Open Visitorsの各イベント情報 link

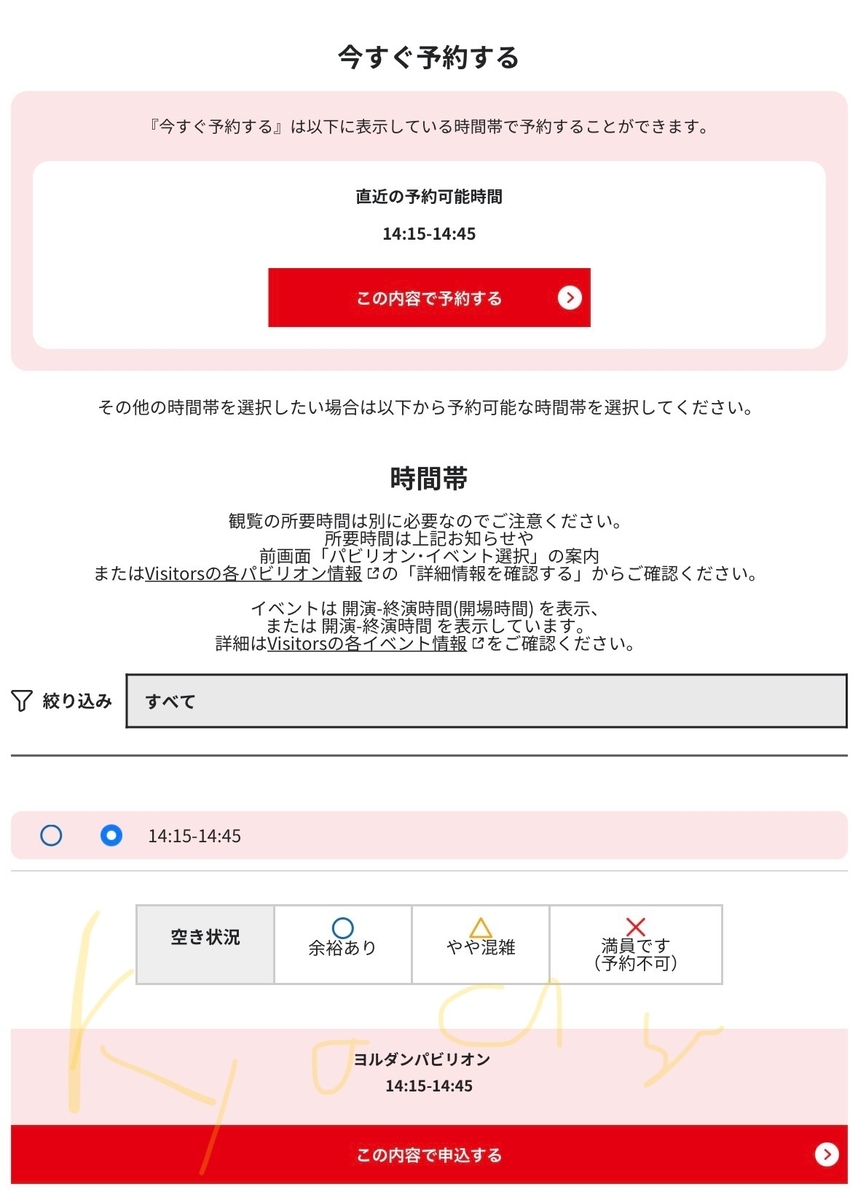tap(367, 644)
